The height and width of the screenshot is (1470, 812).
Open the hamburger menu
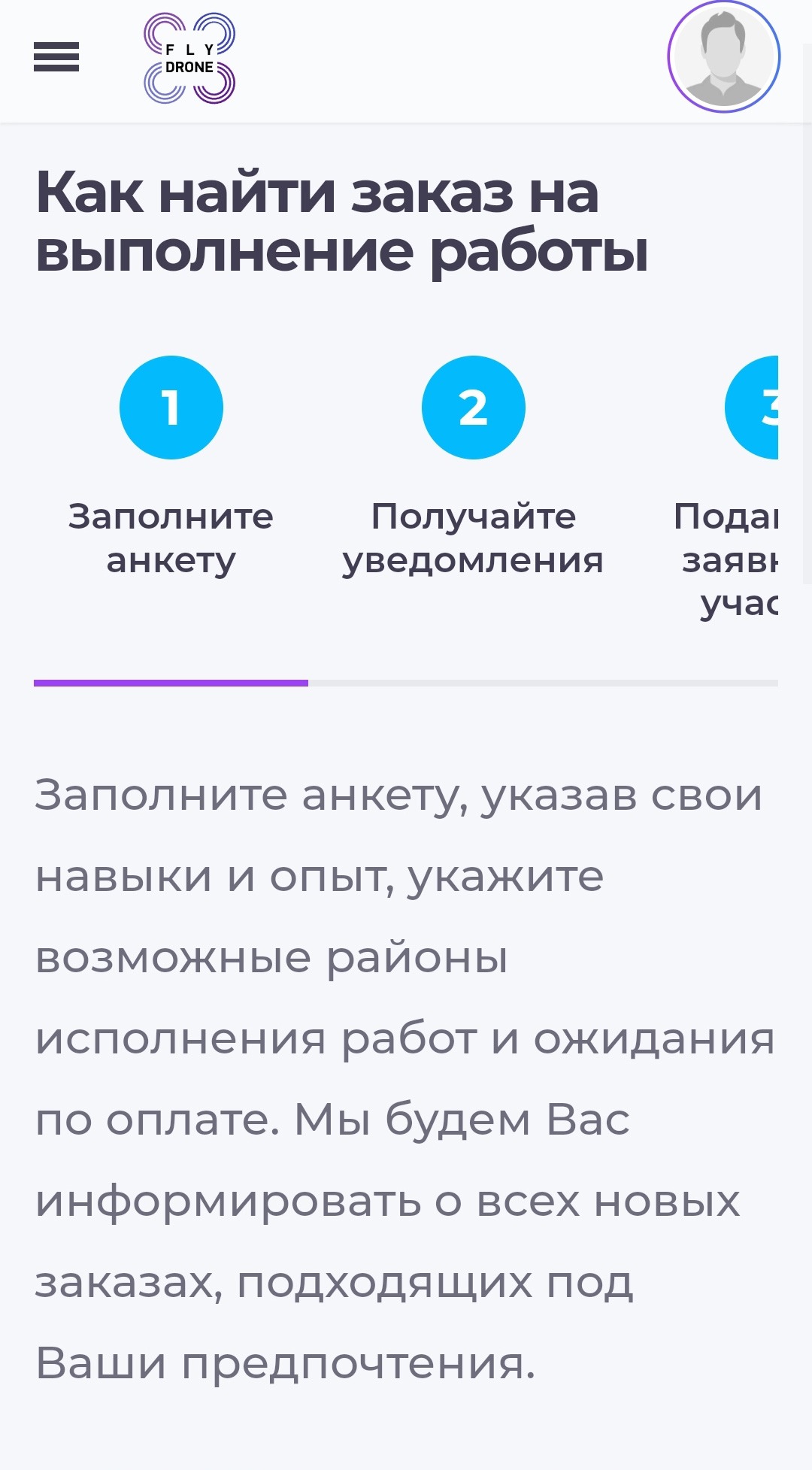click(x=56, y=58)
